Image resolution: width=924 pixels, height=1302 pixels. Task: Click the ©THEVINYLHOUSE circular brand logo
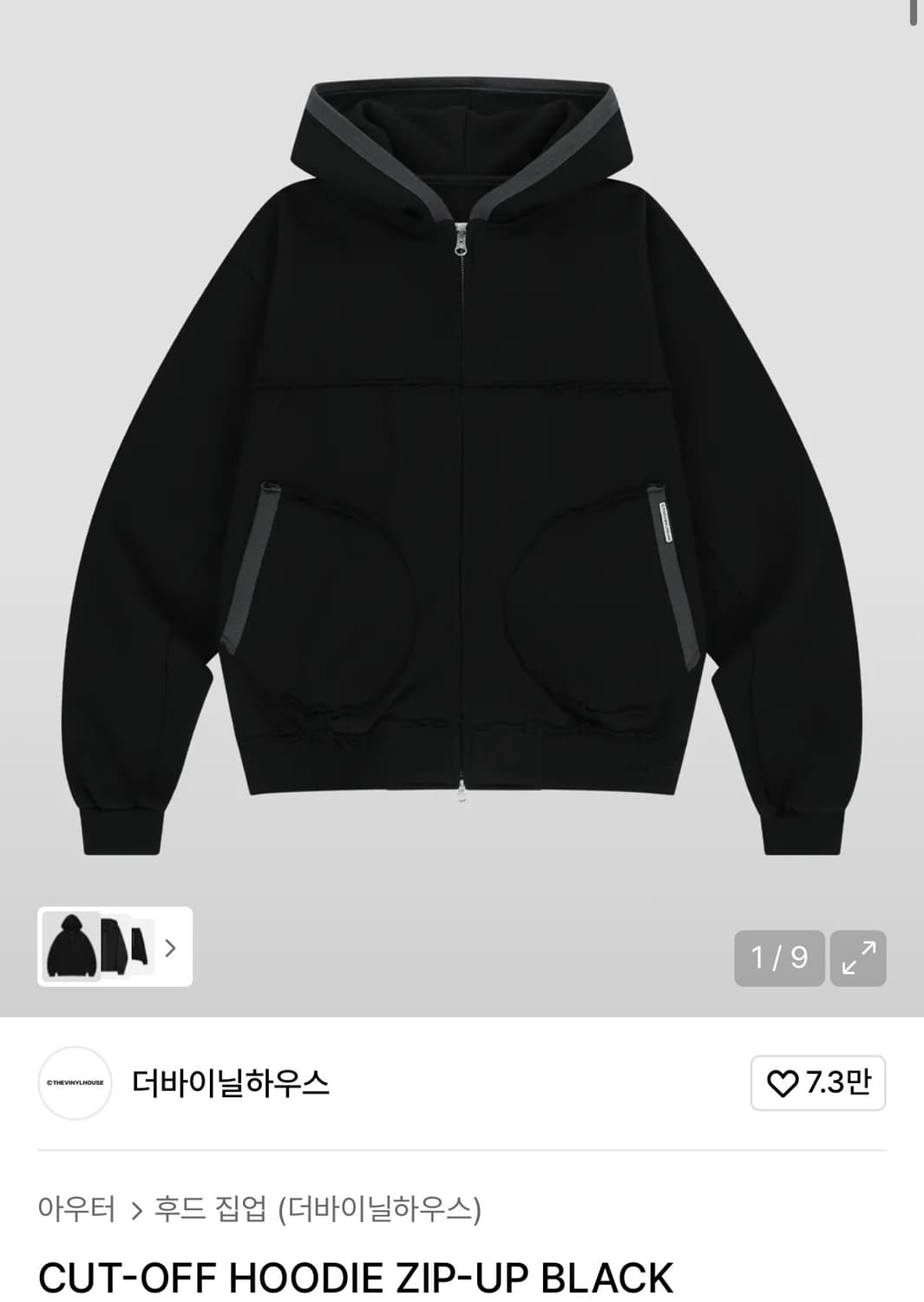pyautogui.click(x=75, y=1083)
